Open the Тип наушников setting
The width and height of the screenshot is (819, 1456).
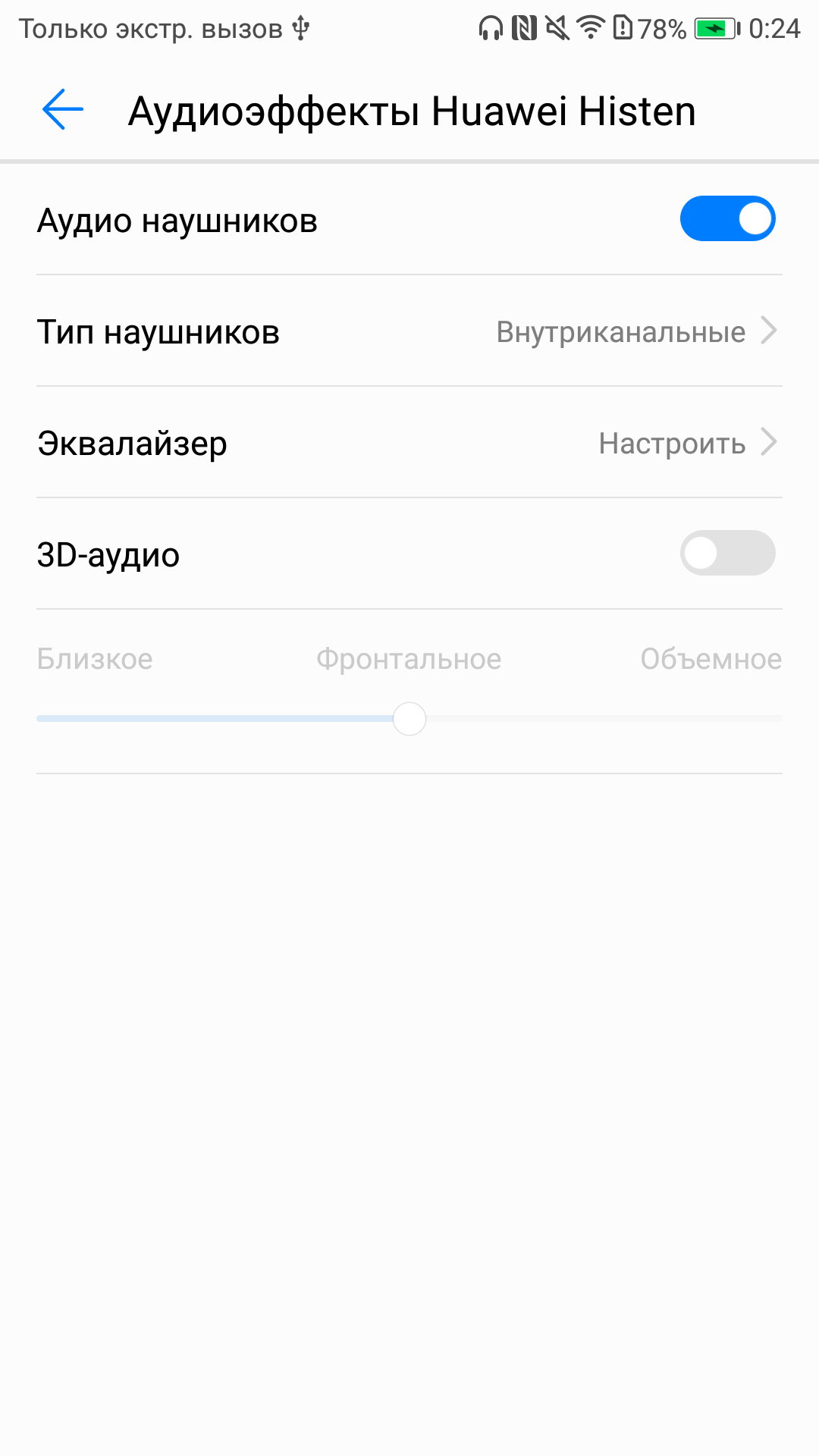[x=409, y=331]
